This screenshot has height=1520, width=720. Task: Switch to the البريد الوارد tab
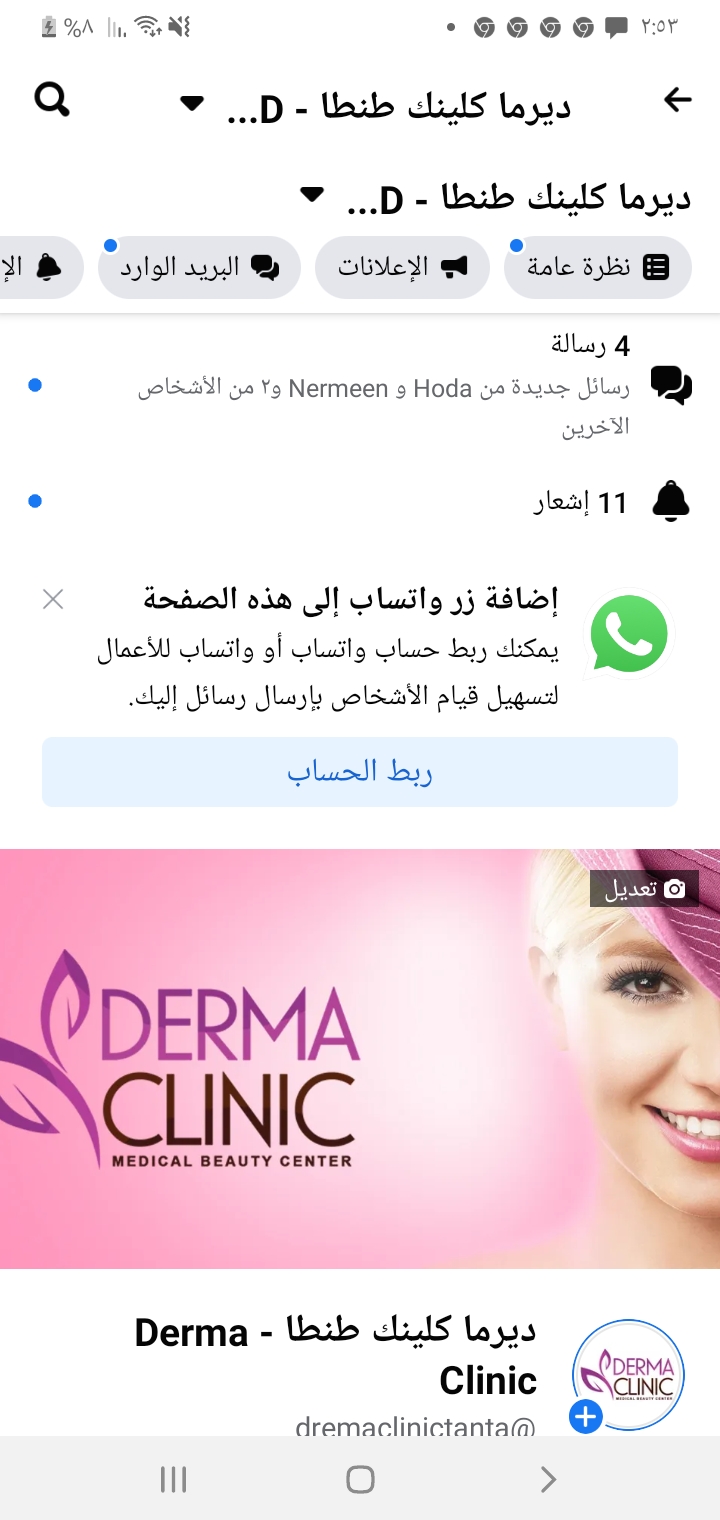[x=199, y=267]
